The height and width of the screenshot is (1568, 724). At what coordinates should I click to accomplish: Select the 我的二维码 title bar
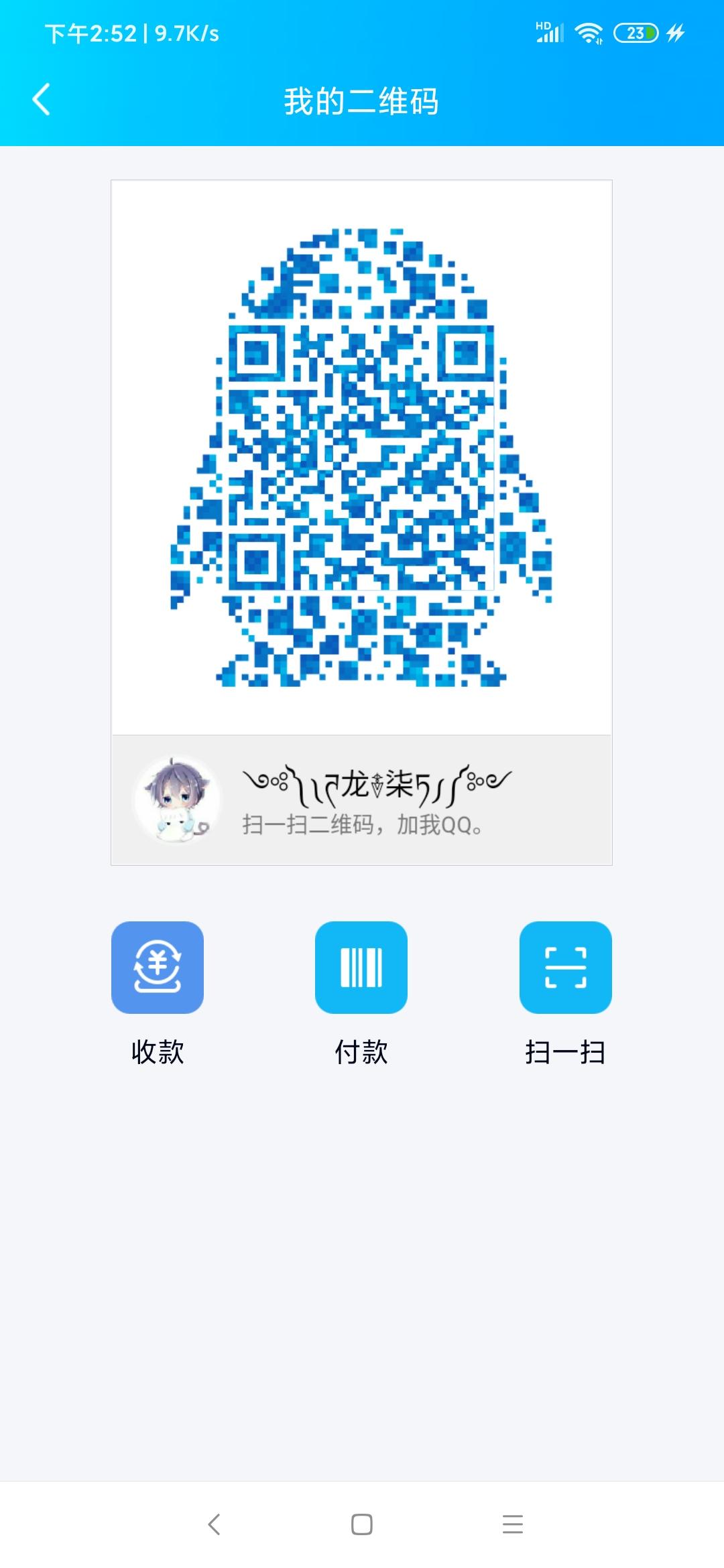pos(362,99)
